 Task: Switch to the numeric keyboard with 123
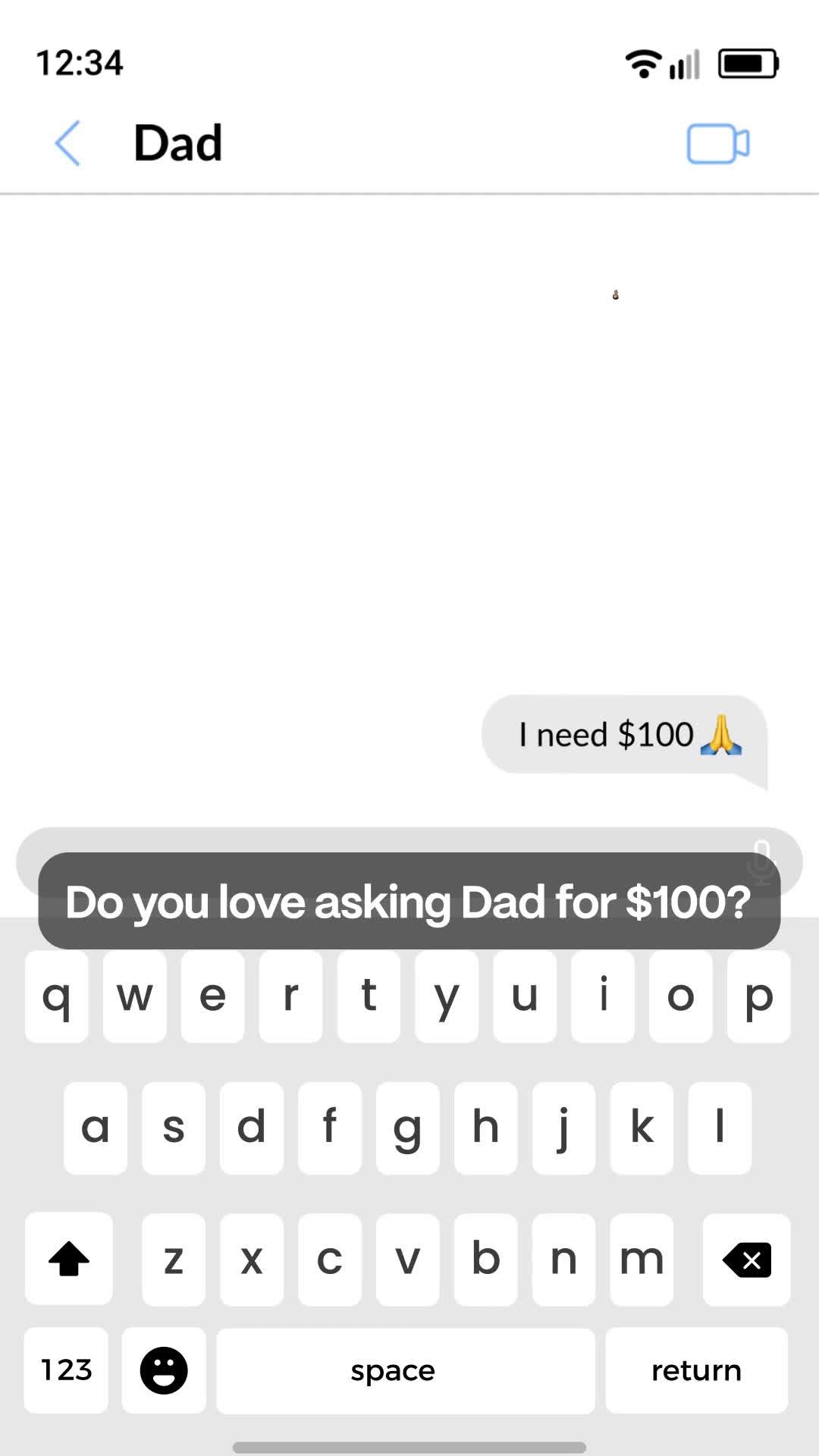(66, 1371)
